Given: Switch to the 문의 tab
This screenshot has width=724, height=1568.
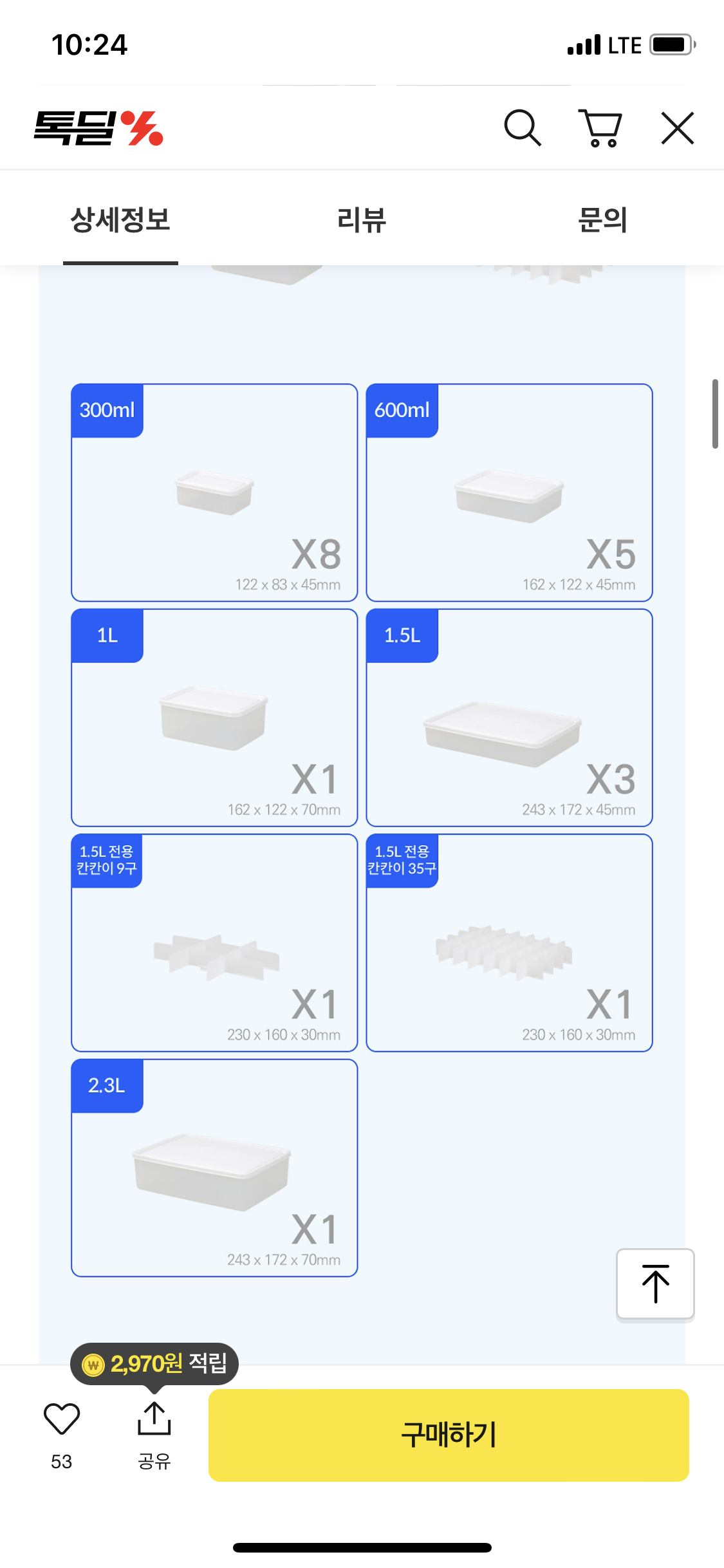Looking at the screenshot, I should tap(602, 220).
